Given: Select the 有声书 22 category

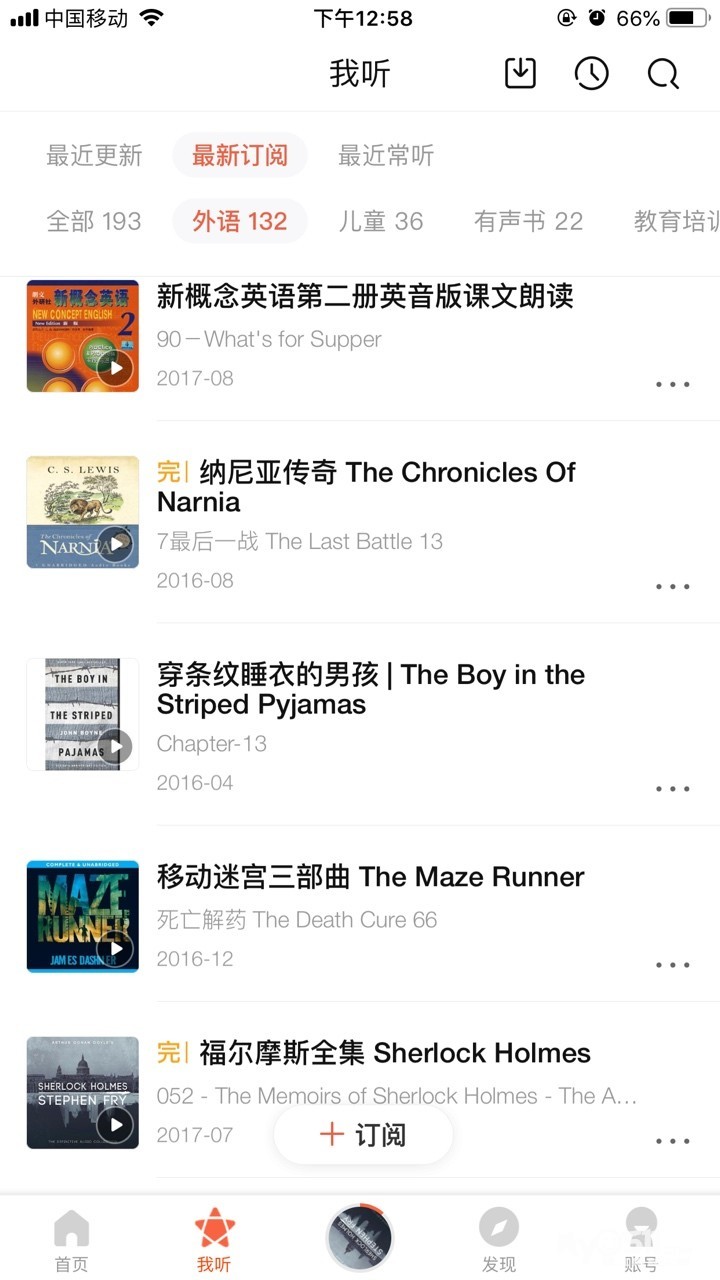Looking at the screenshot, I should [528, 221].
